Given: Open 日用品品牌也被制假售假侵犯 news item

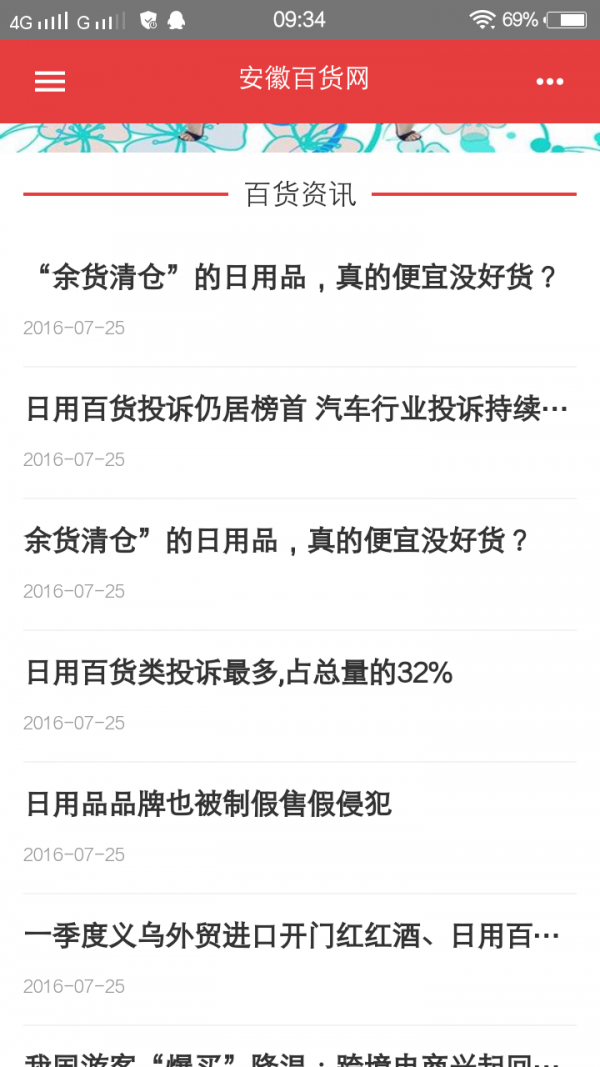Looking at the screenshot, I should click(208, 804).
